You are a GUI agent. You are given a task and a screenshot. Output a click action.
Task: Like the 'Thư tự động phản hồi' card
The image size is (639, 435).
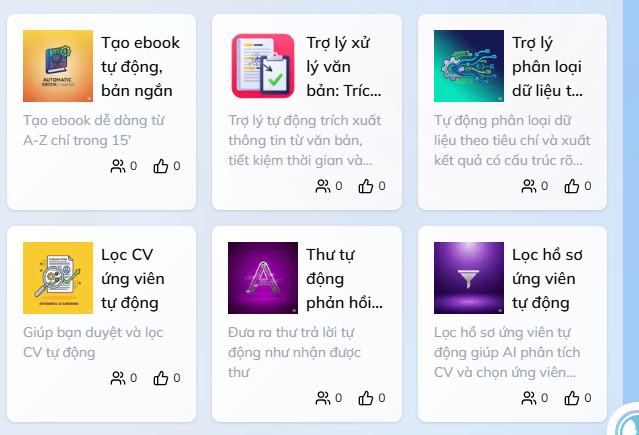pyautogui.click(x=366, y=398)
